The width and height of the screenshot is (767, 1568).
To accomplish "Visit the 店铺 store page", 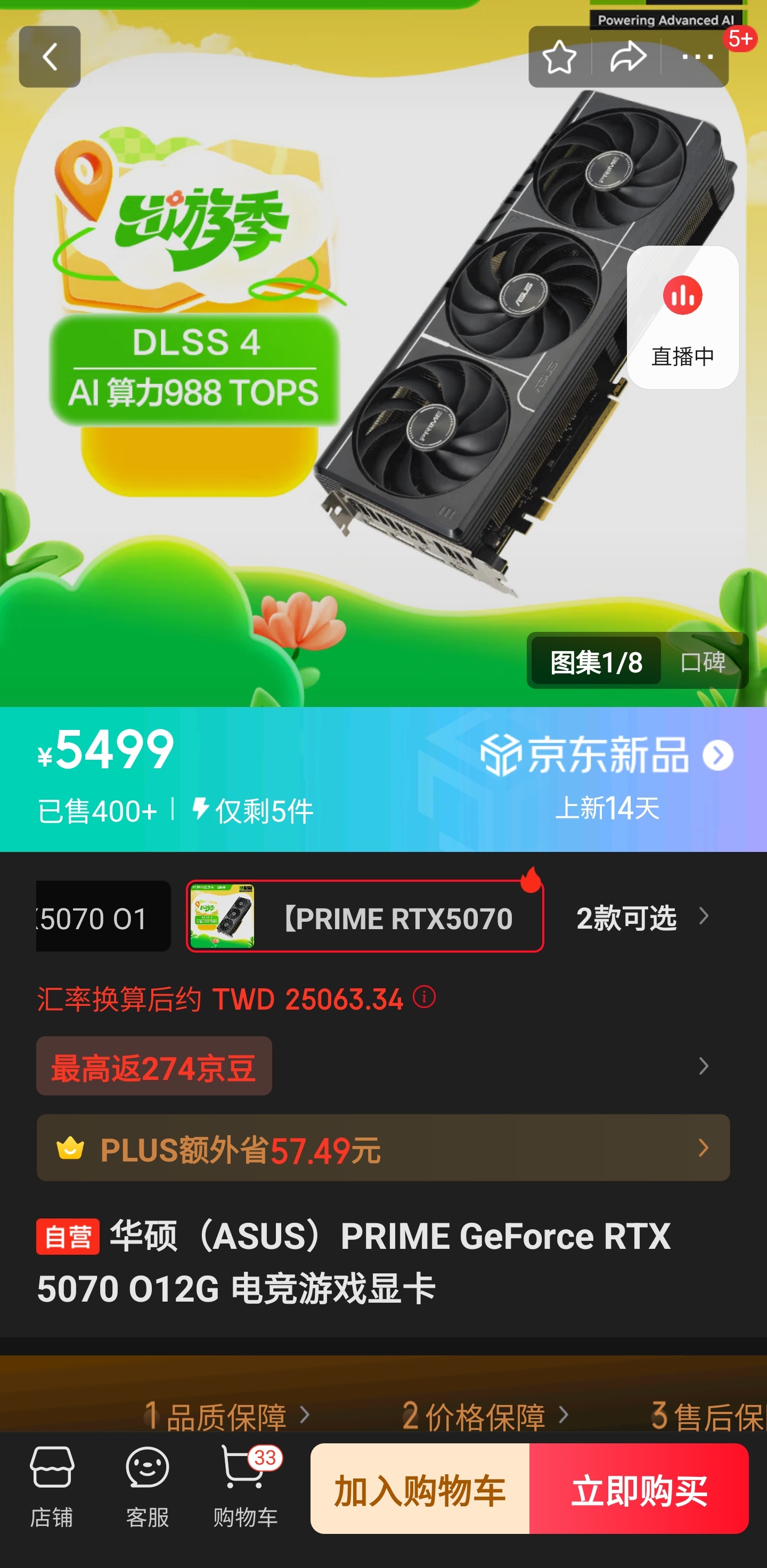I will 52,1486.
